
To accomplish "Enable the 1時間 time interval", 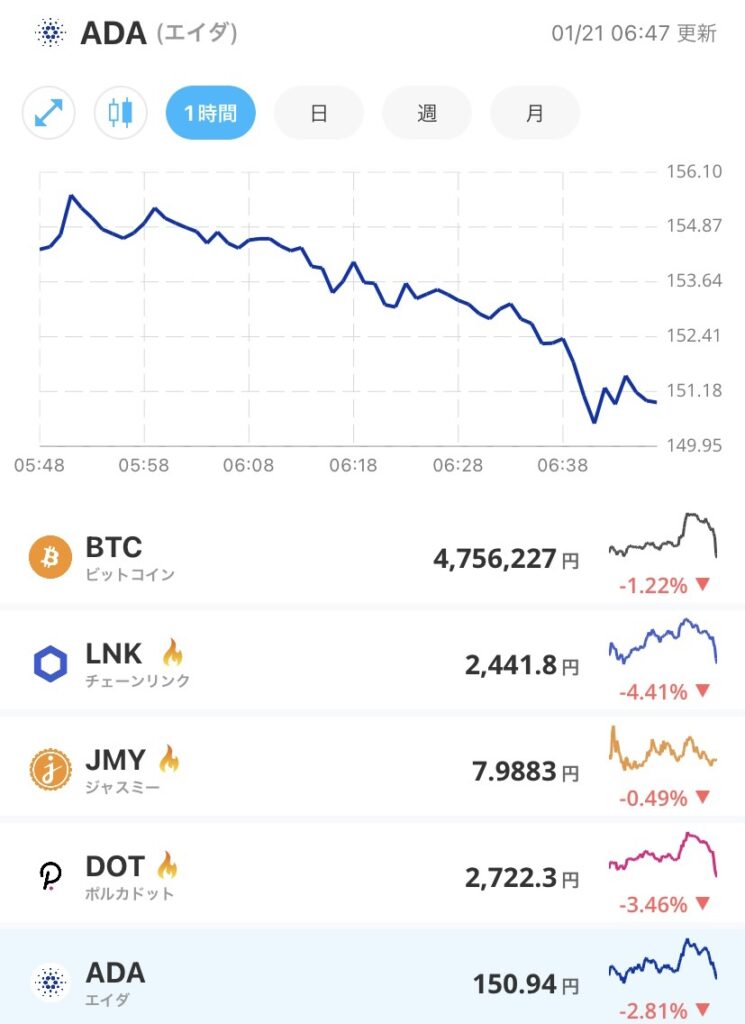I will [210, 113].
